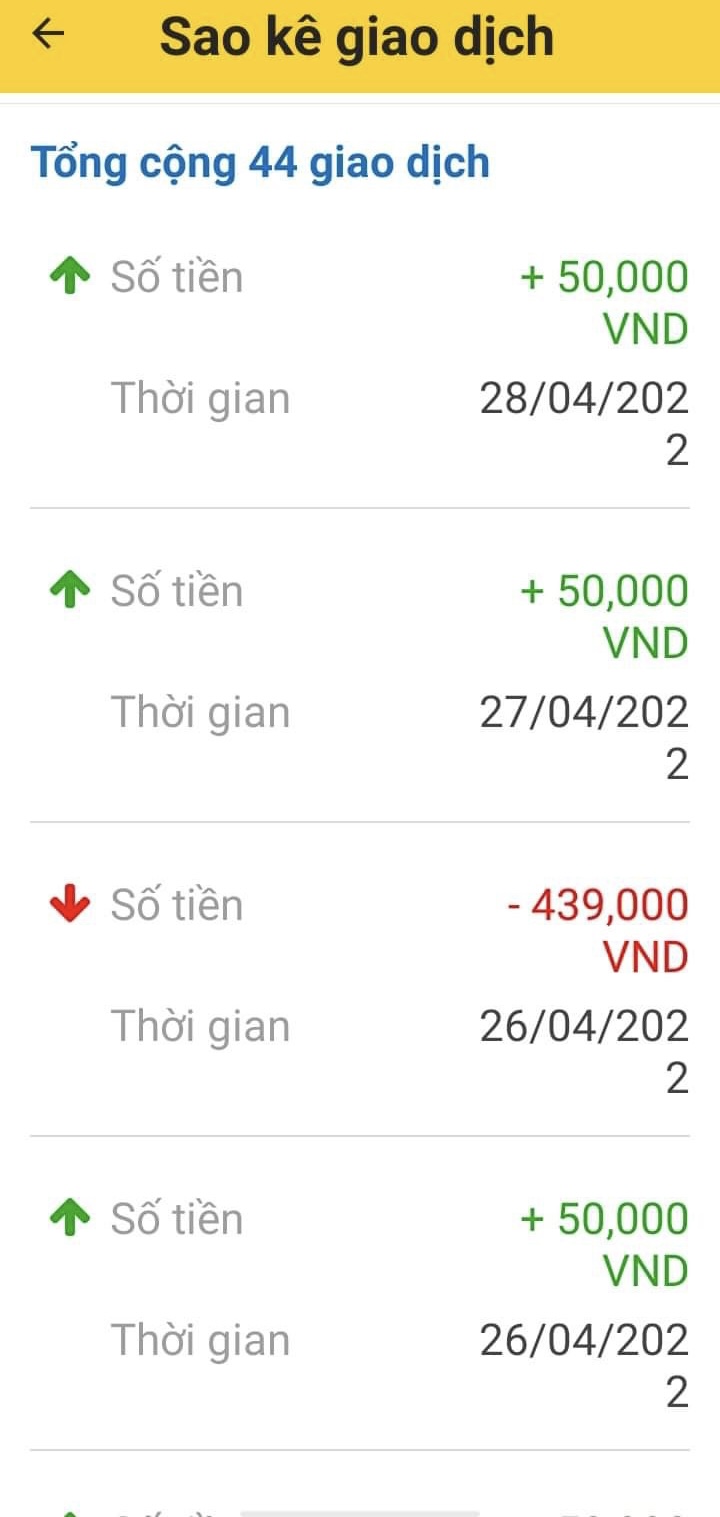720x1517 pixels.
Task: Open the -439,000 VND transaction details
Action: tap(360, 990)
